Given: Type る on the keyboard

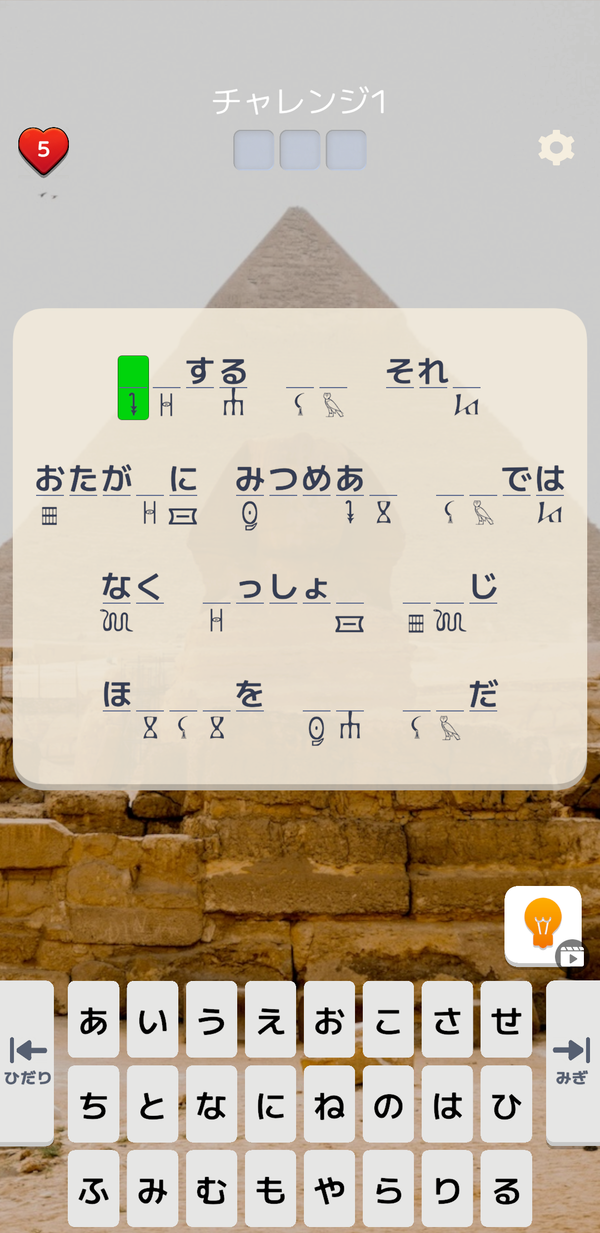Looking at the screenshot, I should [x=506, y=1190].
